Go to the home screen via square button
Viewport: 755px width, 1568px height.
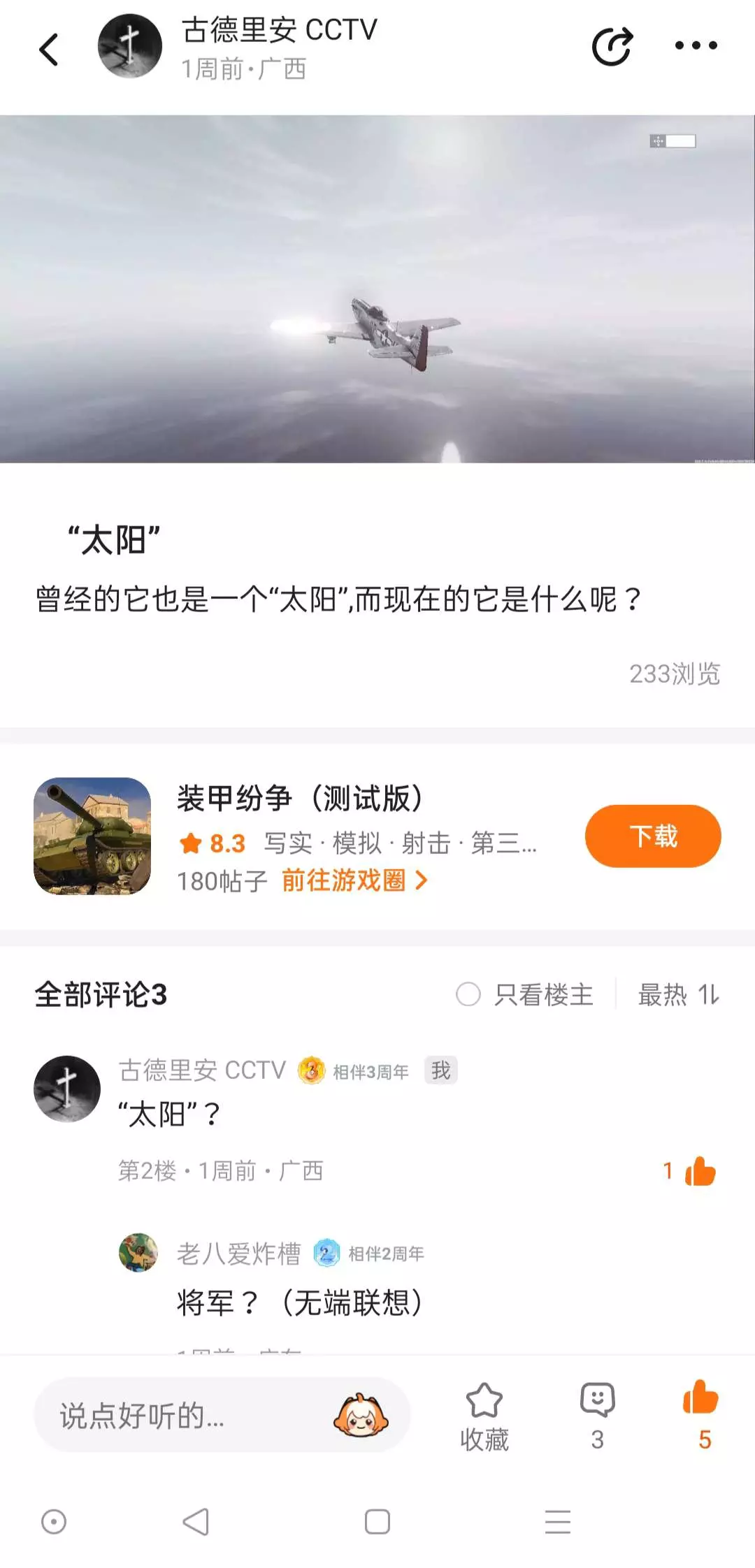377,1521
